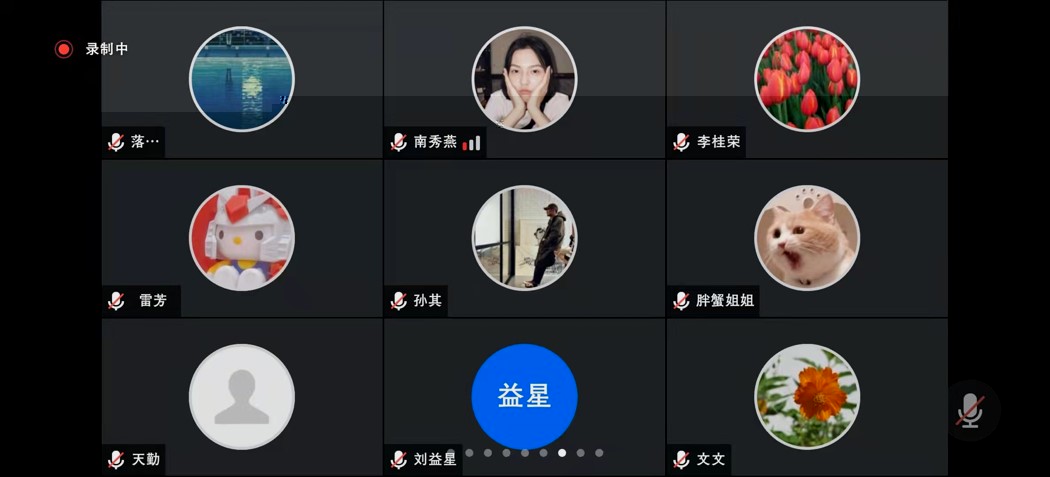Unmute with the floating microphone button
Screen dimensions: 1050x477
click(969, 410)
